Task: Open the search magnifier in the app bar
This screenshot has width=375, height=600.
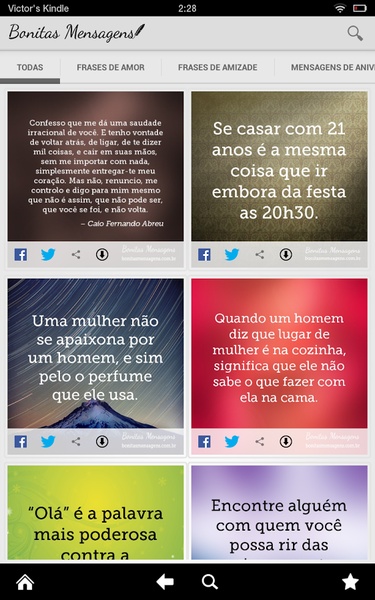Action: tap(355, 33)
